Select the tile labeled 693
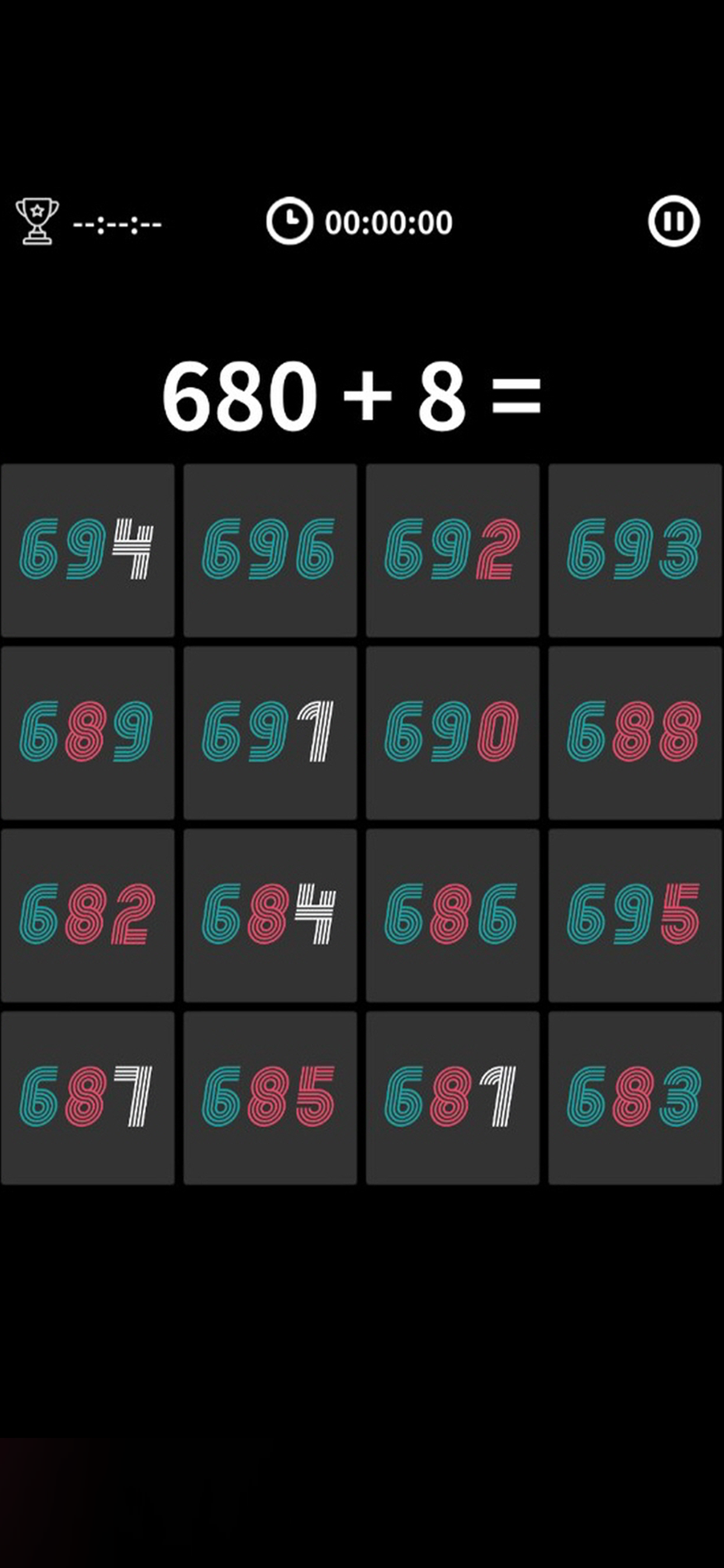The image size is (724, 1568). coord(635,550)
